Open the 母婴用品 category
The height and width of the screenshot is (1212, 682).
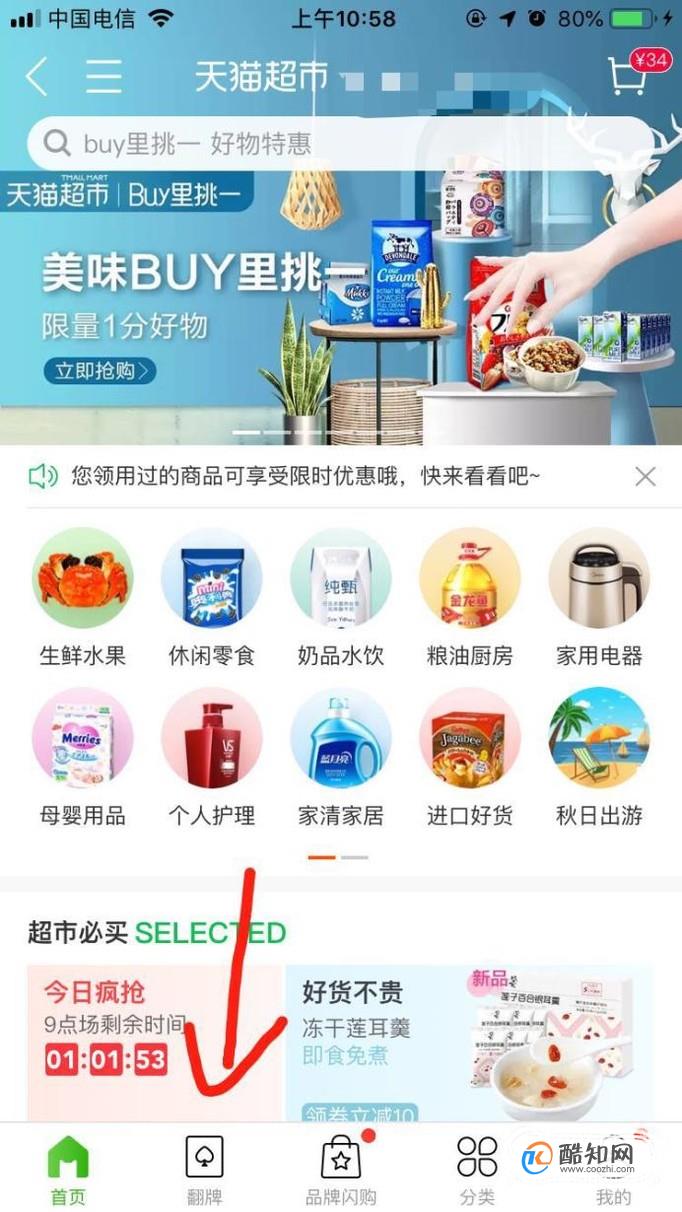(x=83, y=757)
